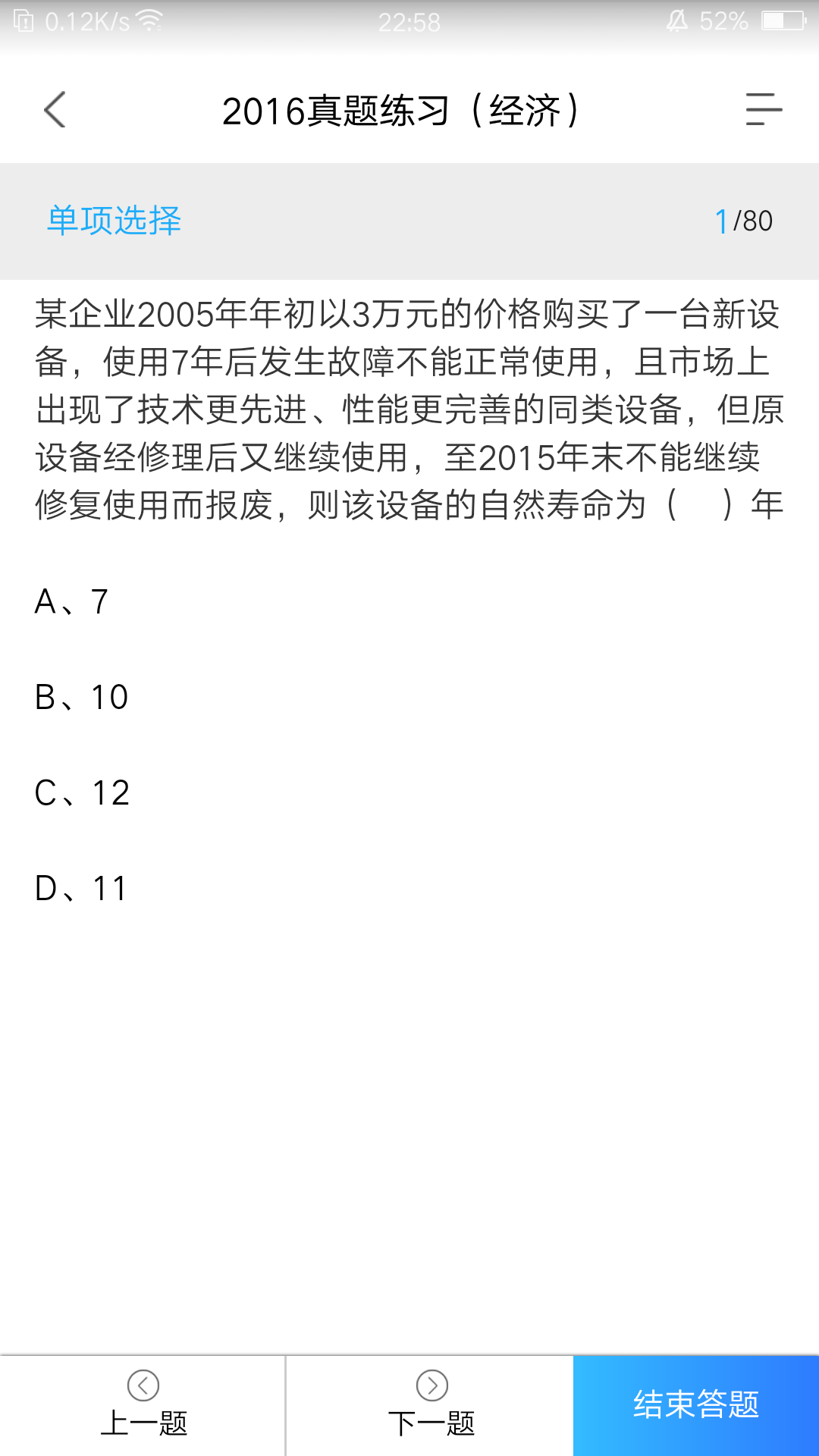Choose answer B、10
819x1456 pixels.
coord(82,698)
